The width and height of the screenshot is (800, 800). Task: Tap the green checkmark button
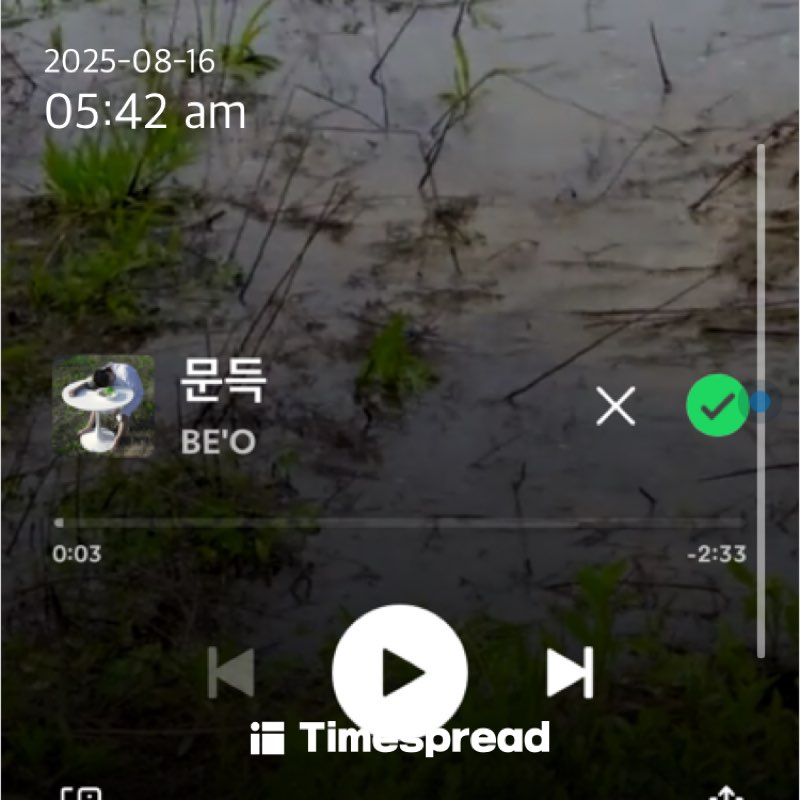[x=715, y=406]
